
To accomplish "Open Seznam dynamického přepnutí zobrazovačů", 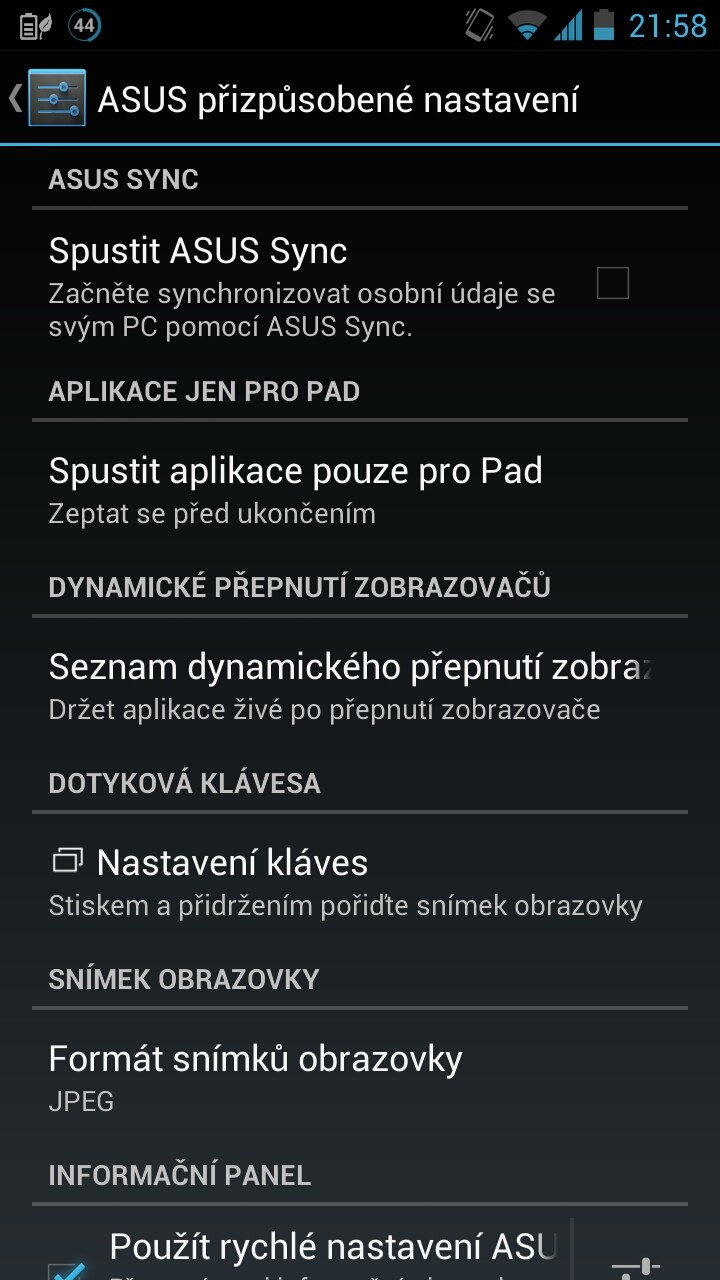I will (360, 685).
